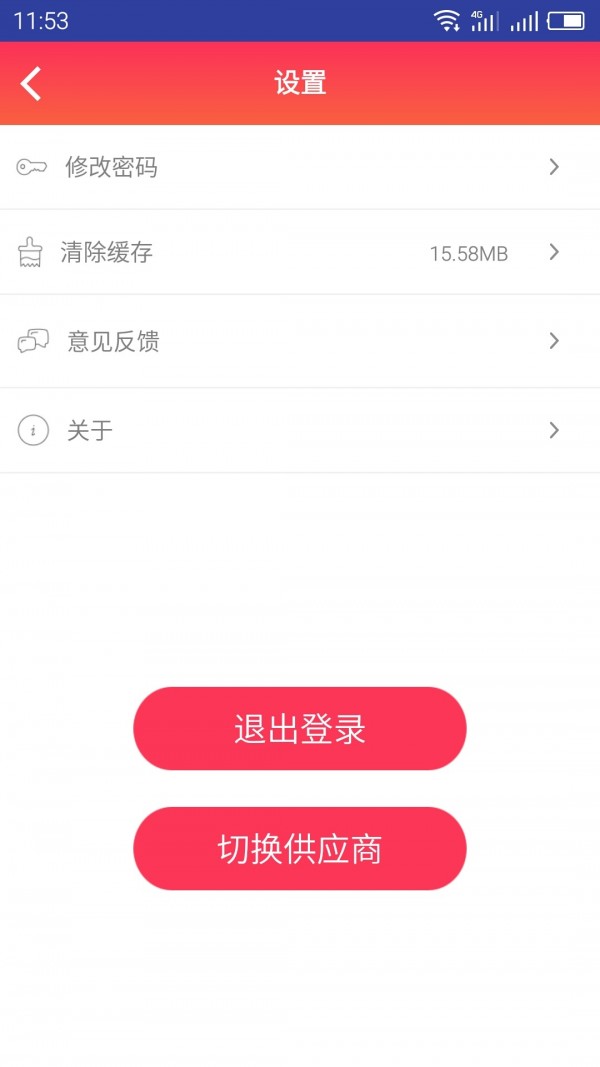
Task: Open the 意见反馈 (feedback) row
Action: (x=300, y=341)
